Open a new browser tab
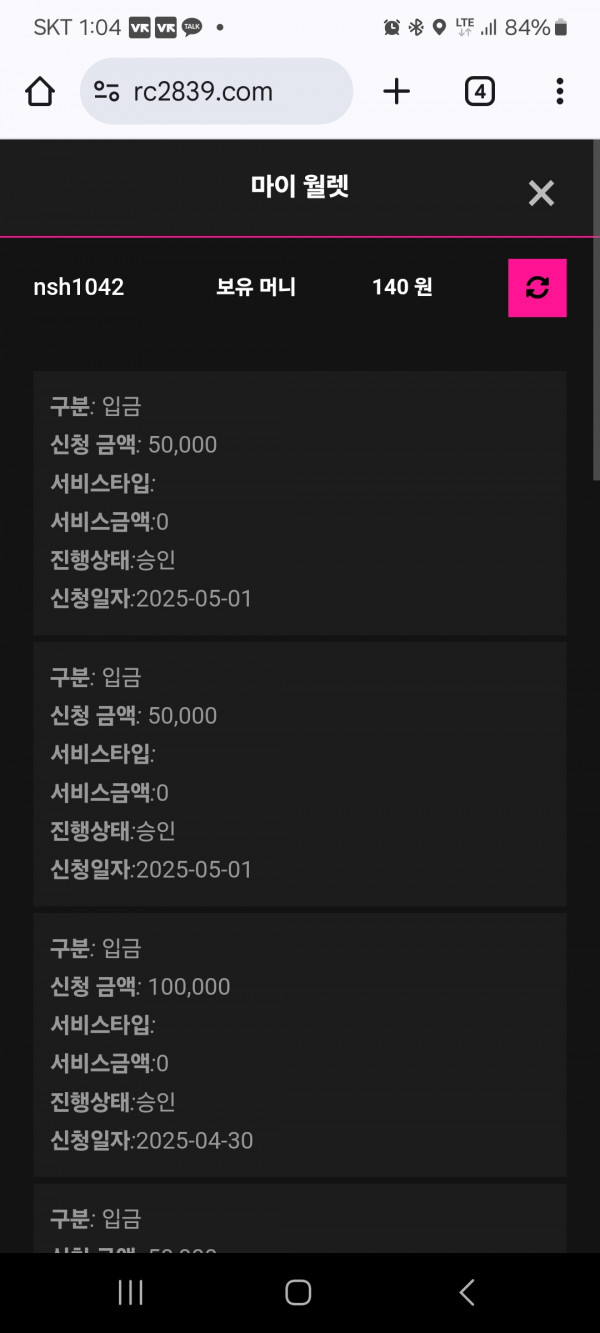The width and height of the screenshot is (600, 1333). pos(397,92)
